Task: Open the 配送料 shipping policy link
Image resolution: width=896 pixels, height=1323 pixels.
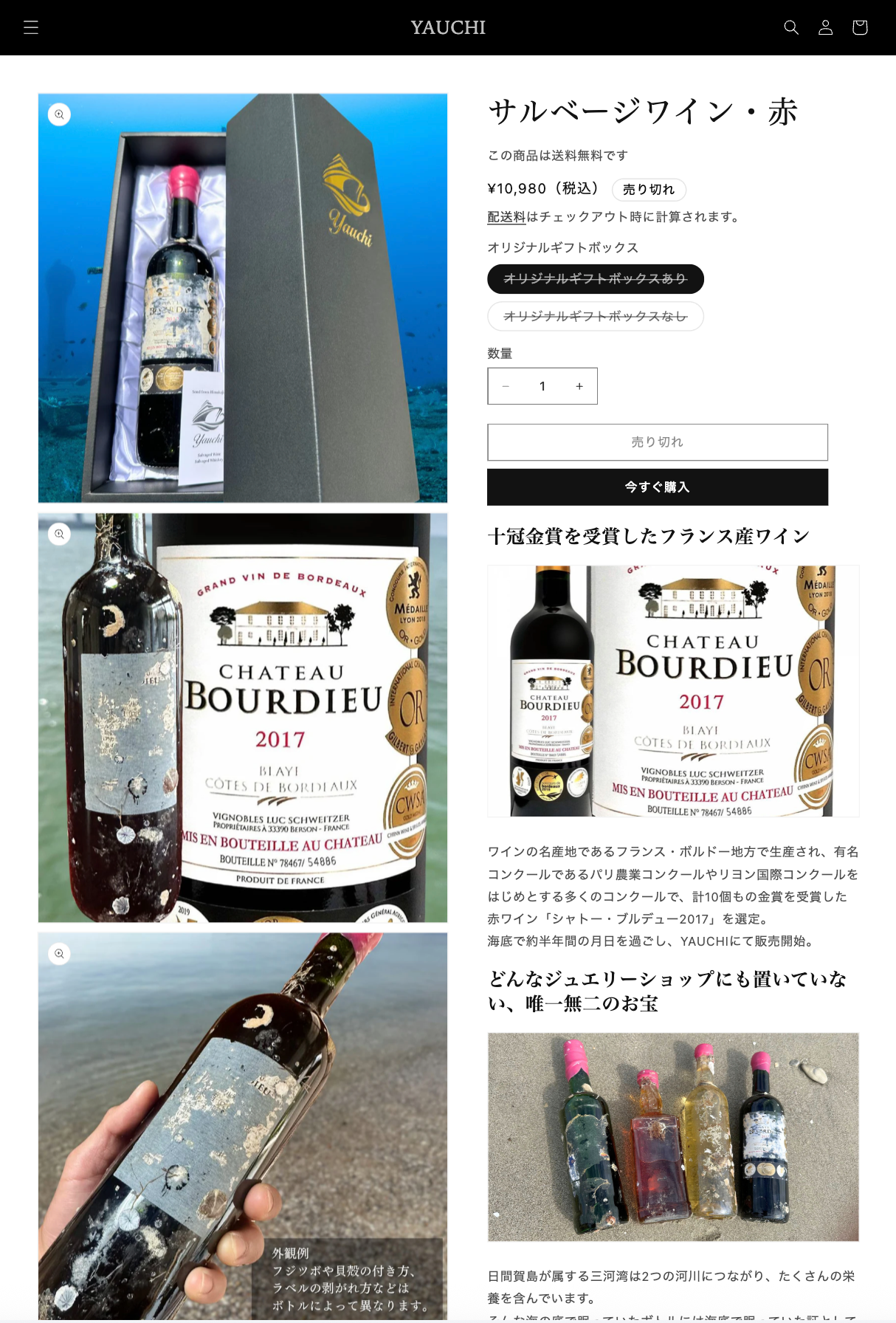Action: click(506, 216)
